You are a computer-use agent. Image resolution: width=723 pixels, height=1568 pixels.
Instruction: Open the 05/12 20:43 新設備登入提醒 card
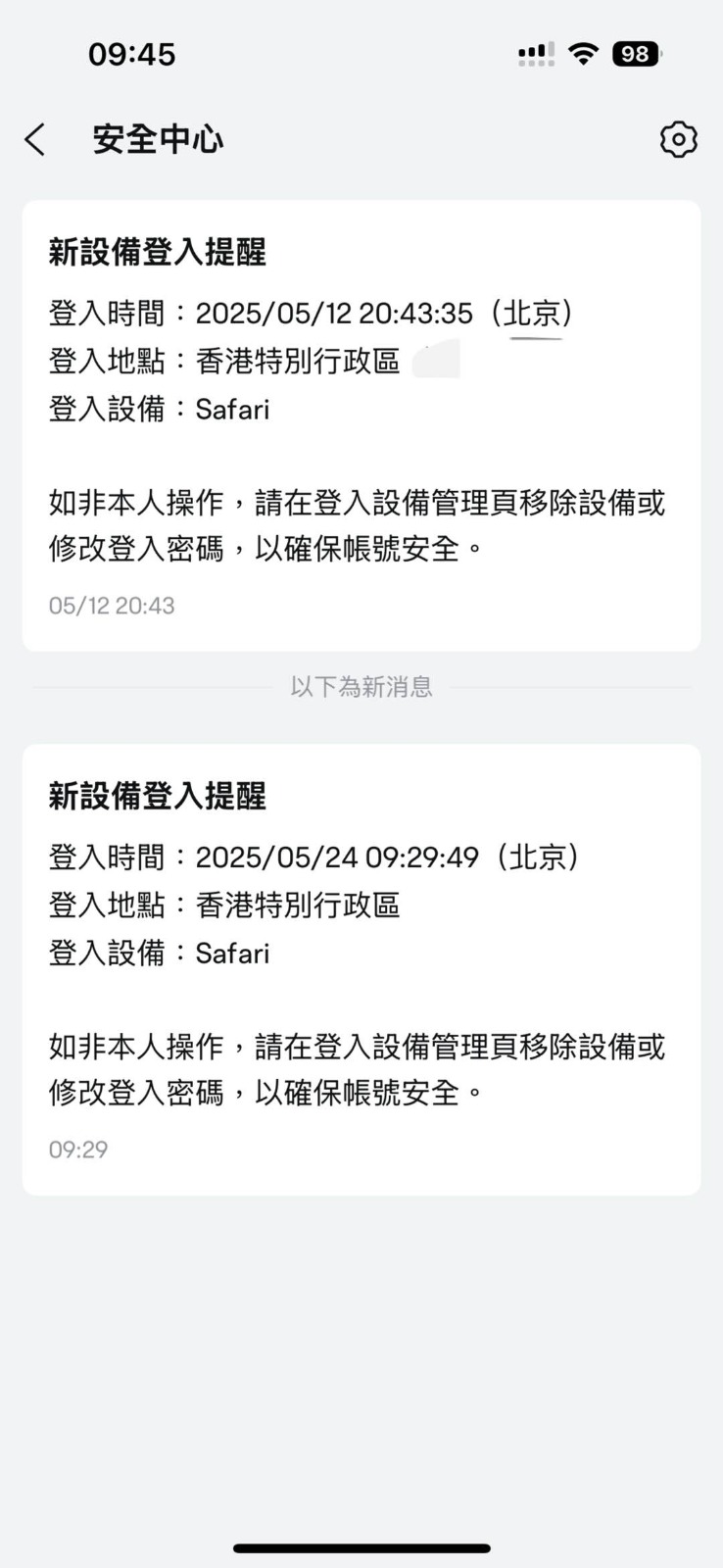[x=361, y=425]
